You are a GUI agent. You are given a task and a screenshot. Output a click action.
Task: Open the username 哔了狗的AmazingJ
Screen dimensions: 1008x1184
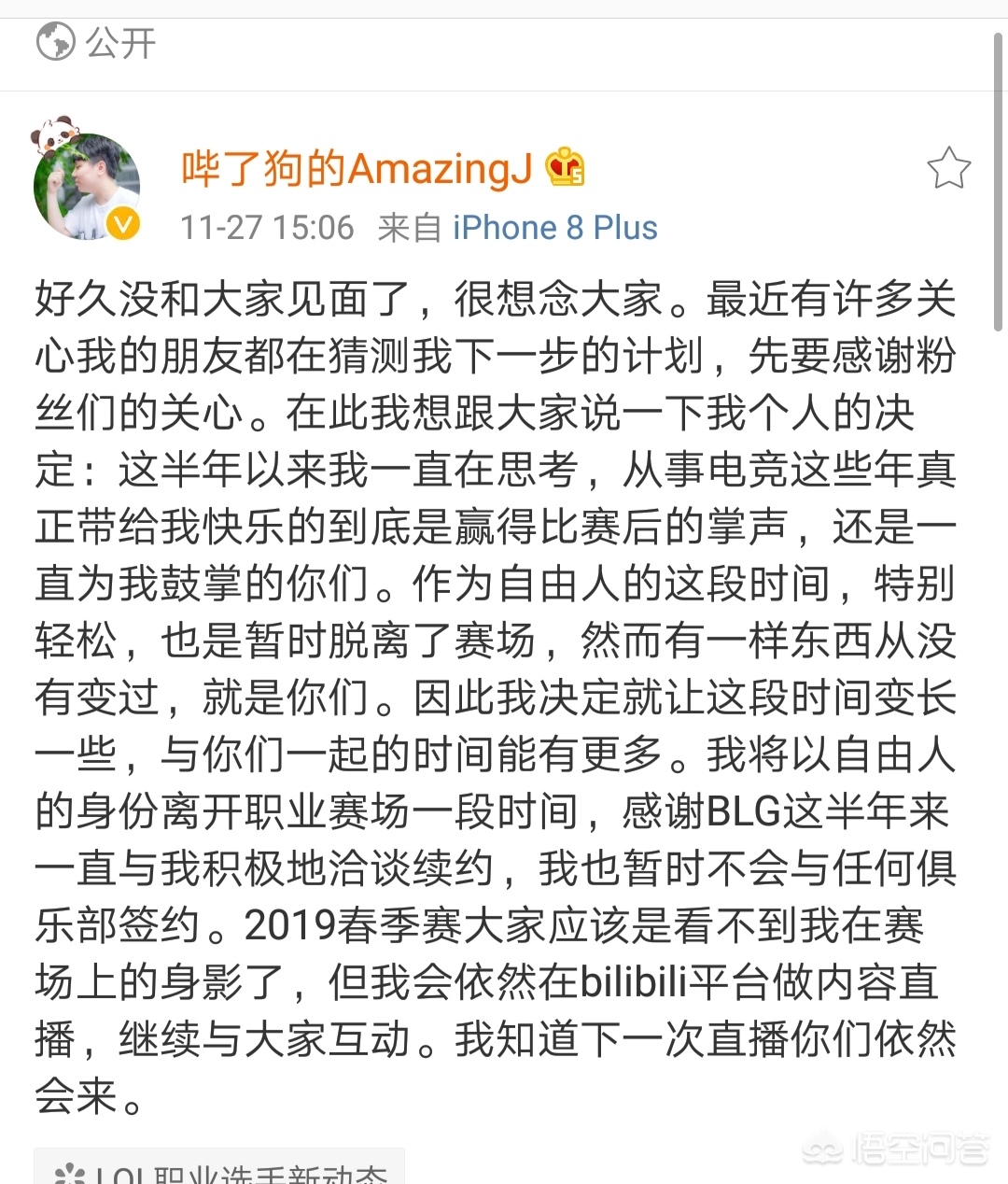pos(356,169)
